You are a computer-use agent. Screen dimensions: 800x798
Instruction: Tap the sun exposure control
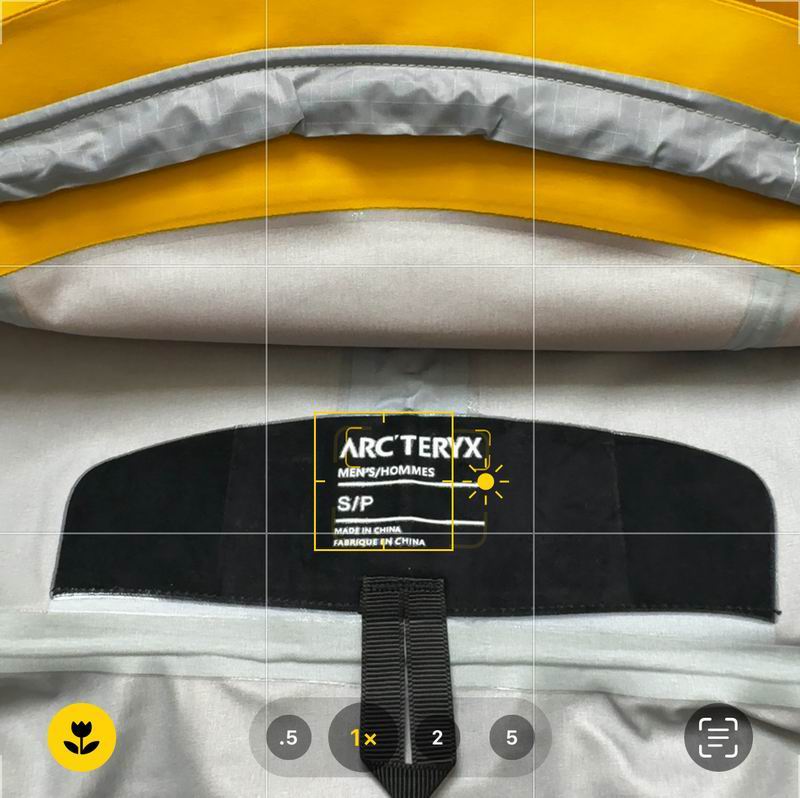[x=487, y=482]
